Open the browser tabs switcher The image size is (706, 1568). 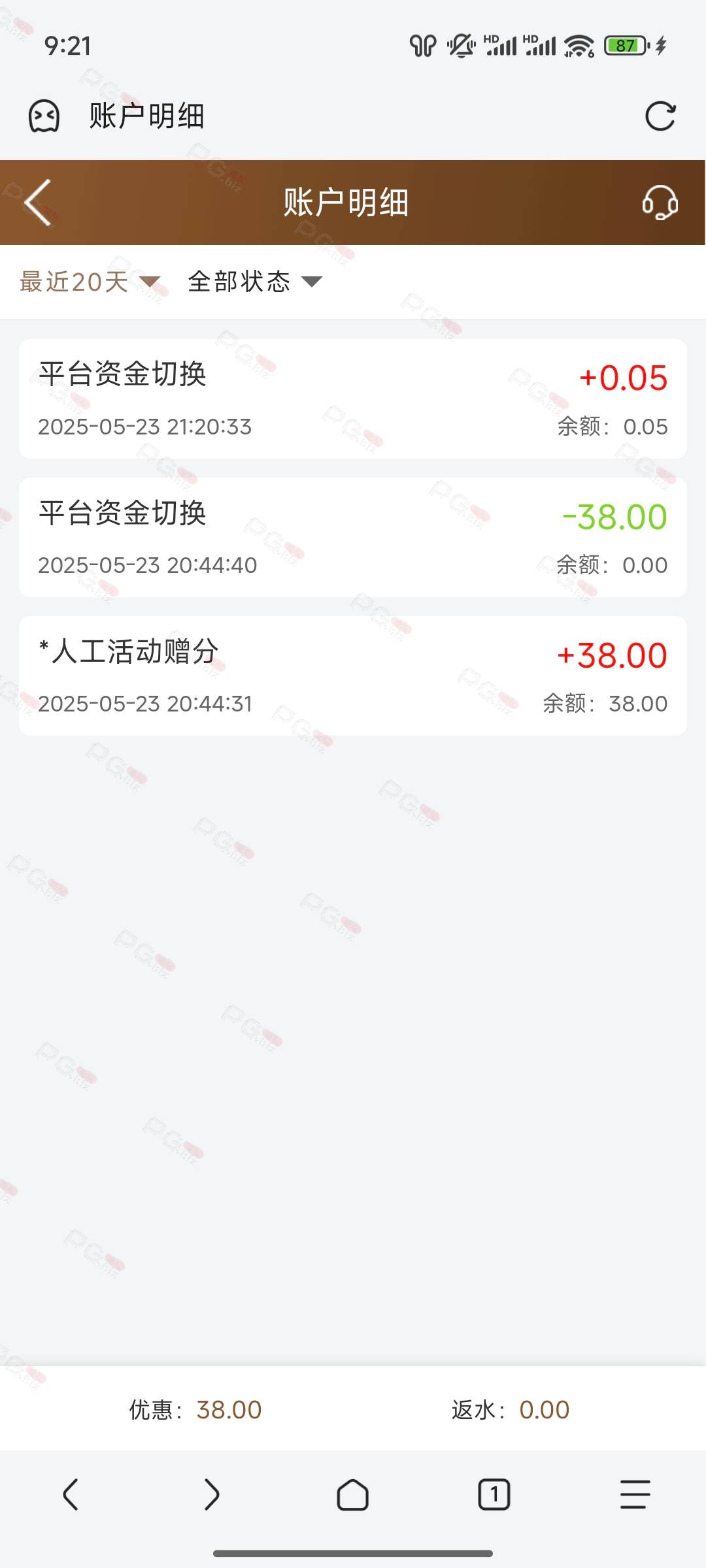pos(494,1494)
